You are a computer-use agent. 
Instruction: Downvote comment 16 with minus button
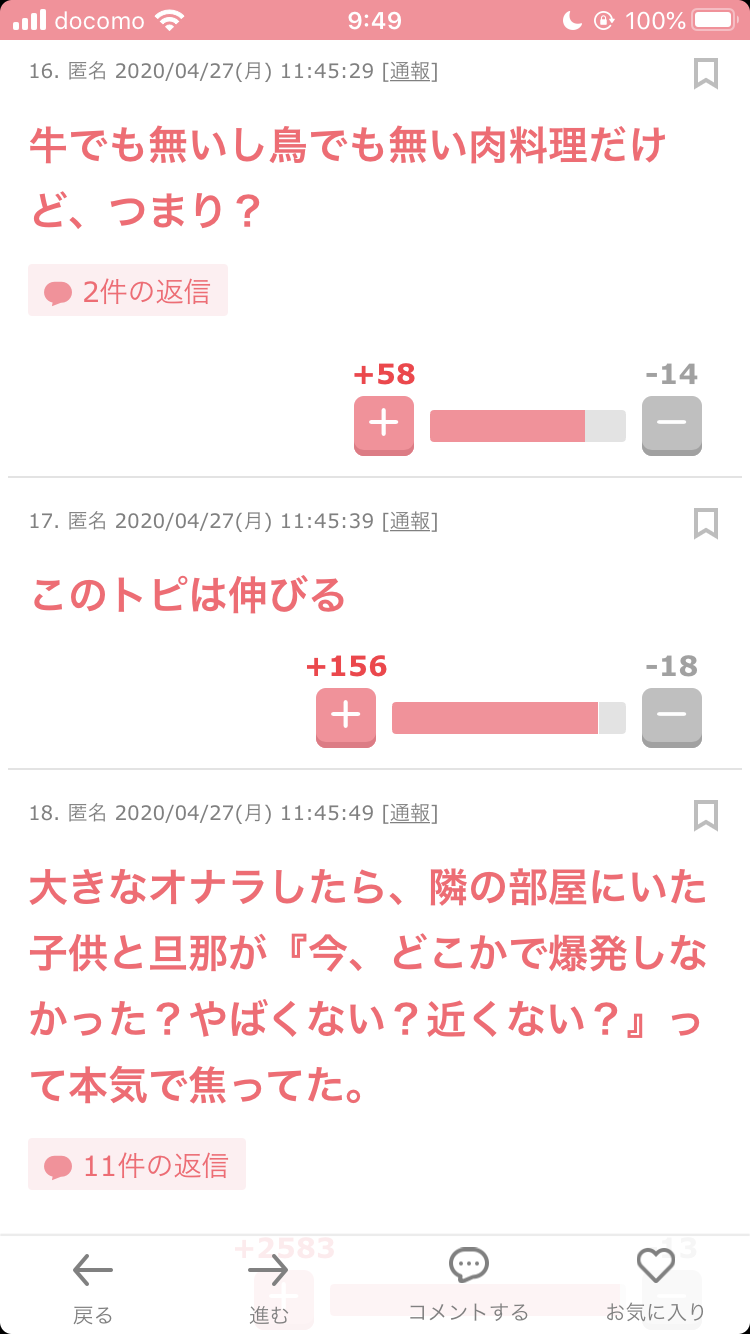pyautogui.click(x=672, y=425)
